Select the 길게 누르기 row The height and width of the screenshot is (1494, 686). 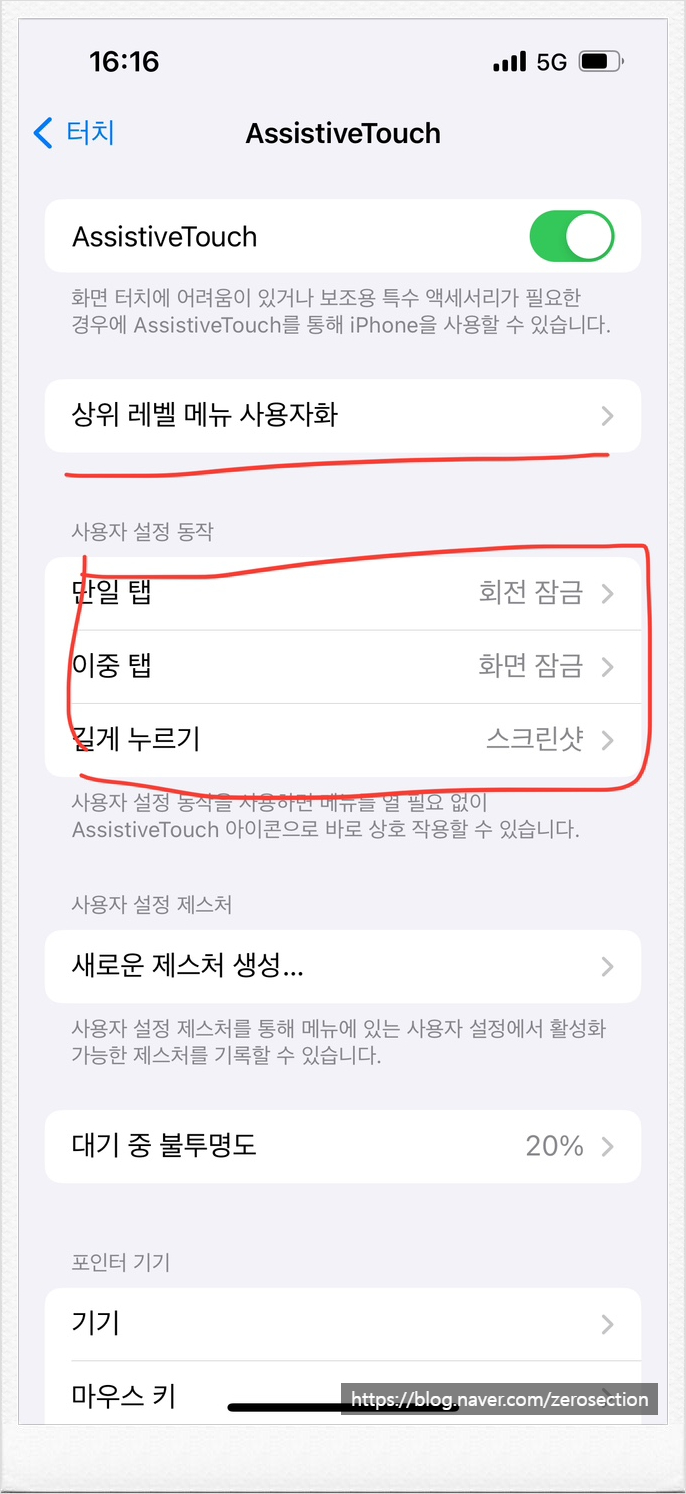[x=343, y=740]
